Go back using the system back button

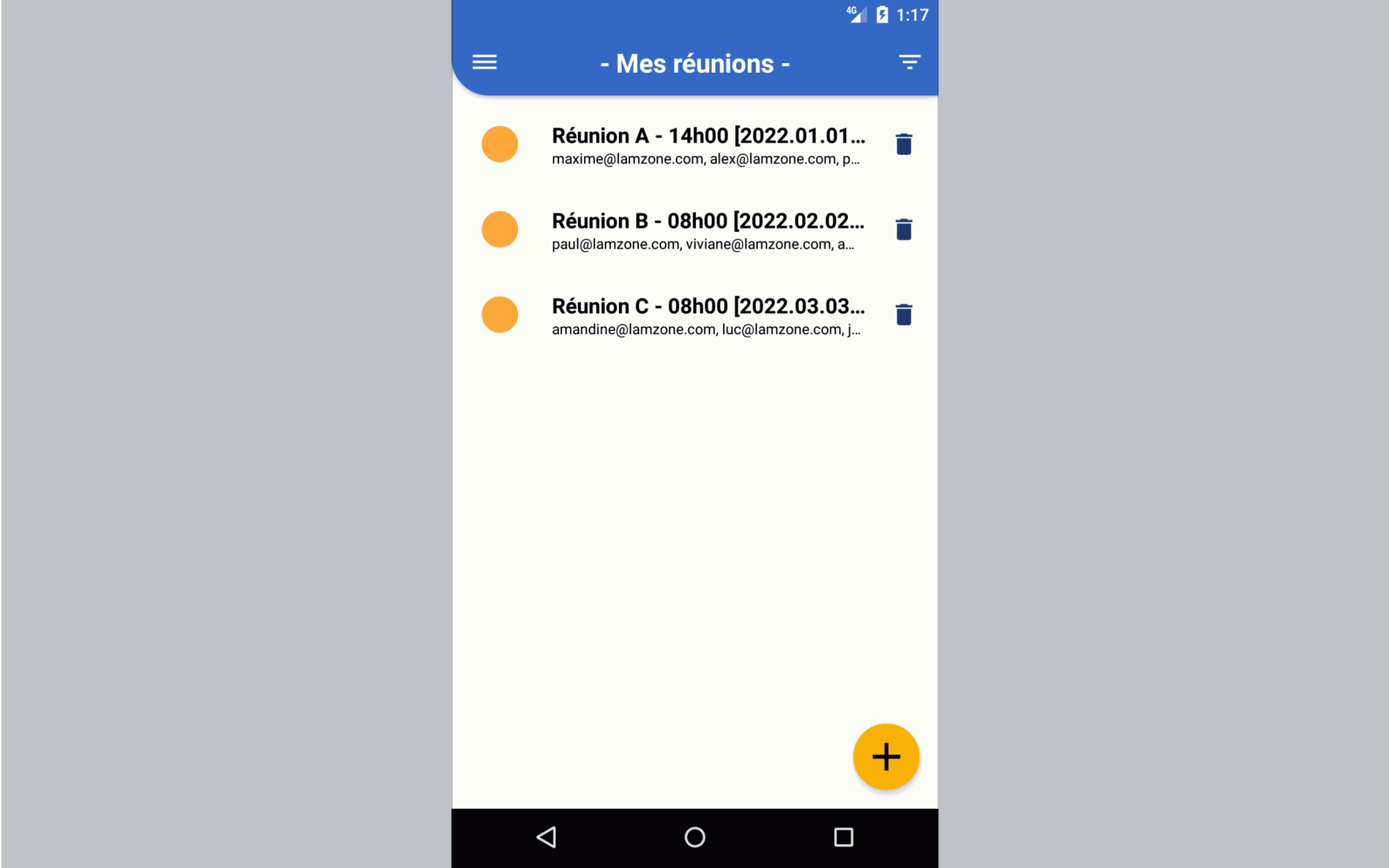tap(547, 837)
